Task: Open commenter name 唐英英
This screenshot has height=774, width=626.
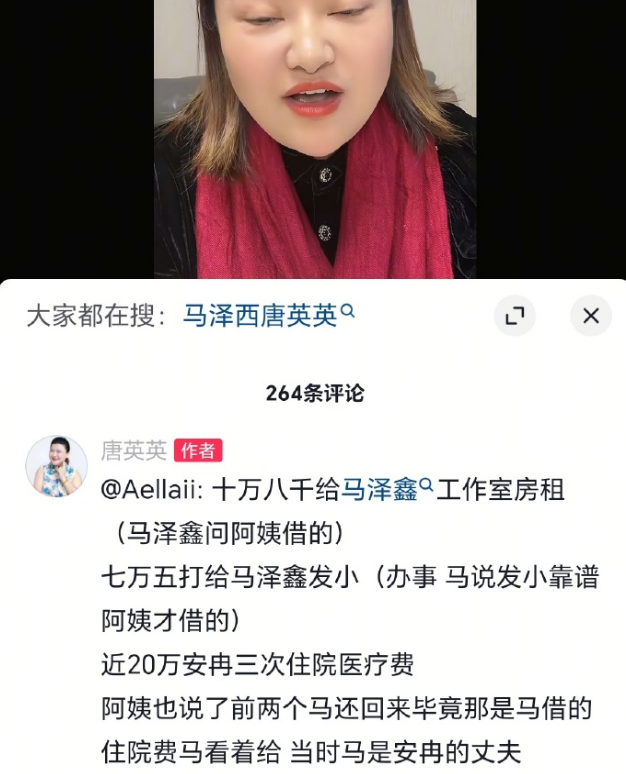Action: tap(133, 451)
